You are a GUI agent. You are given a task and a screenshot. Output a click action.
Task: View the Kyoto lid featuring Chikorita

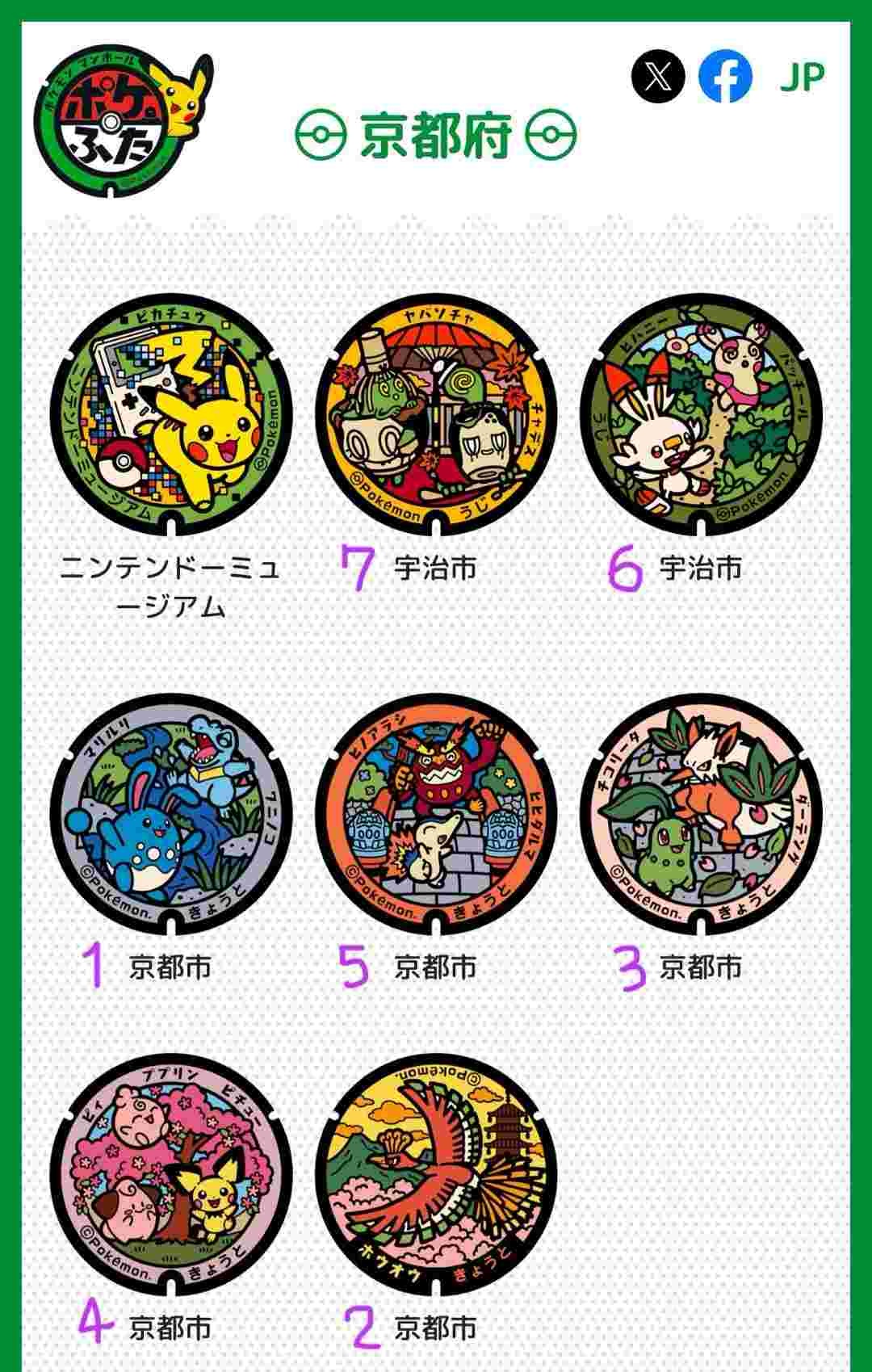700,814
